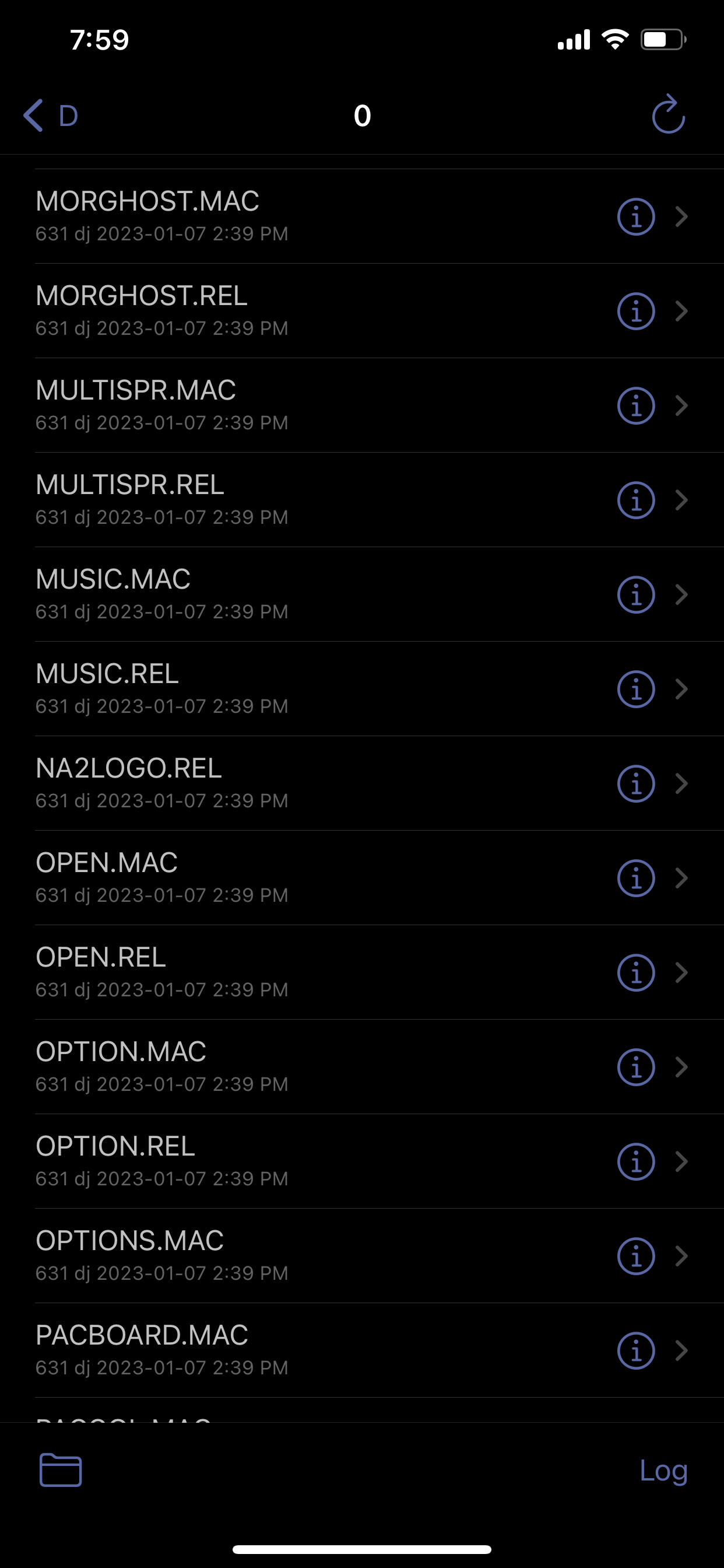Show info for MULTISPR.REL
The width and height of the screenshot is (724, 1568).
pyautogui.click(x=636, y=501)
